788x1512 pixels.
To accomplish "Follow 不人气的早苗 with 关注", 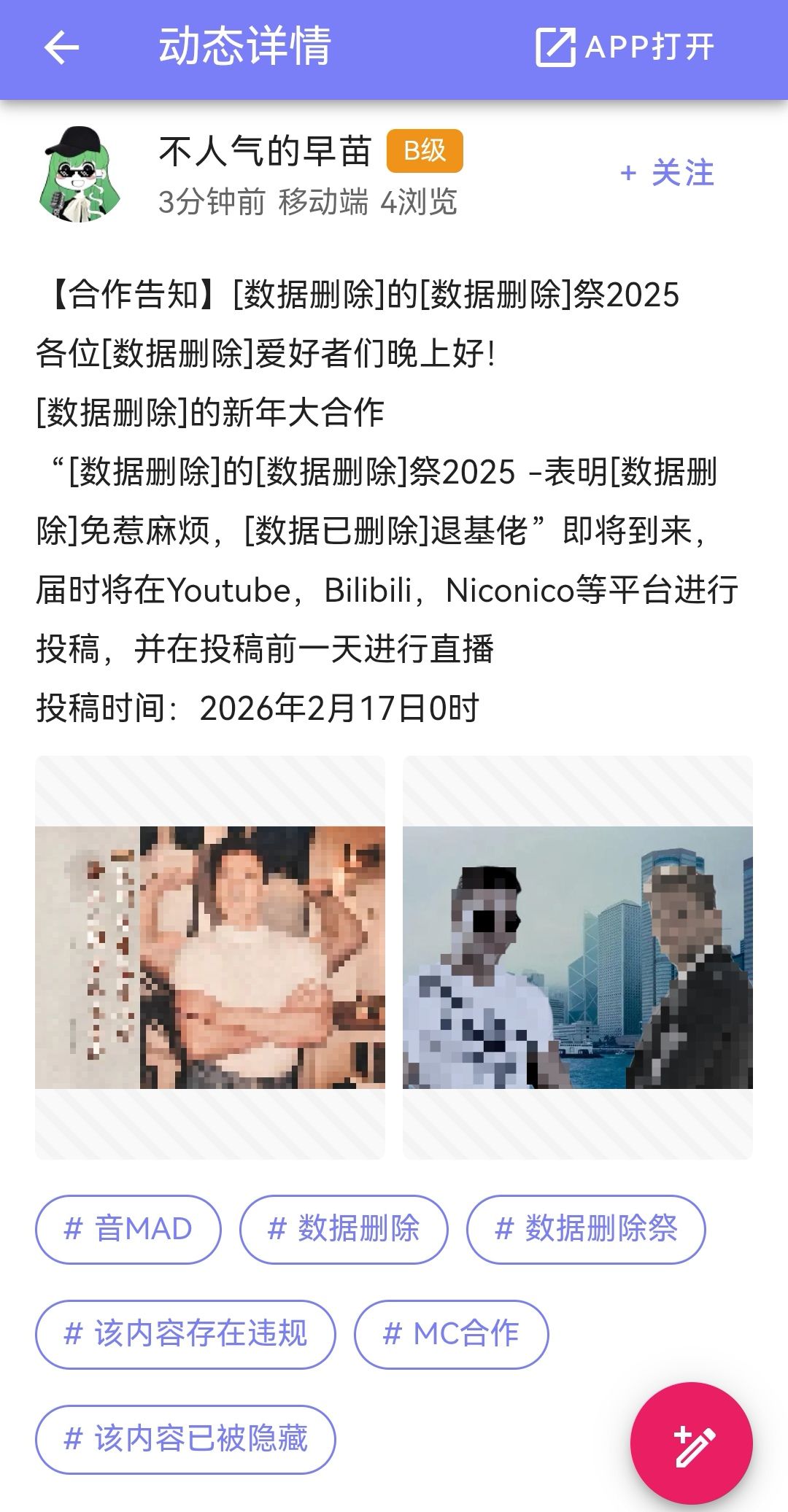I will 667,174.
